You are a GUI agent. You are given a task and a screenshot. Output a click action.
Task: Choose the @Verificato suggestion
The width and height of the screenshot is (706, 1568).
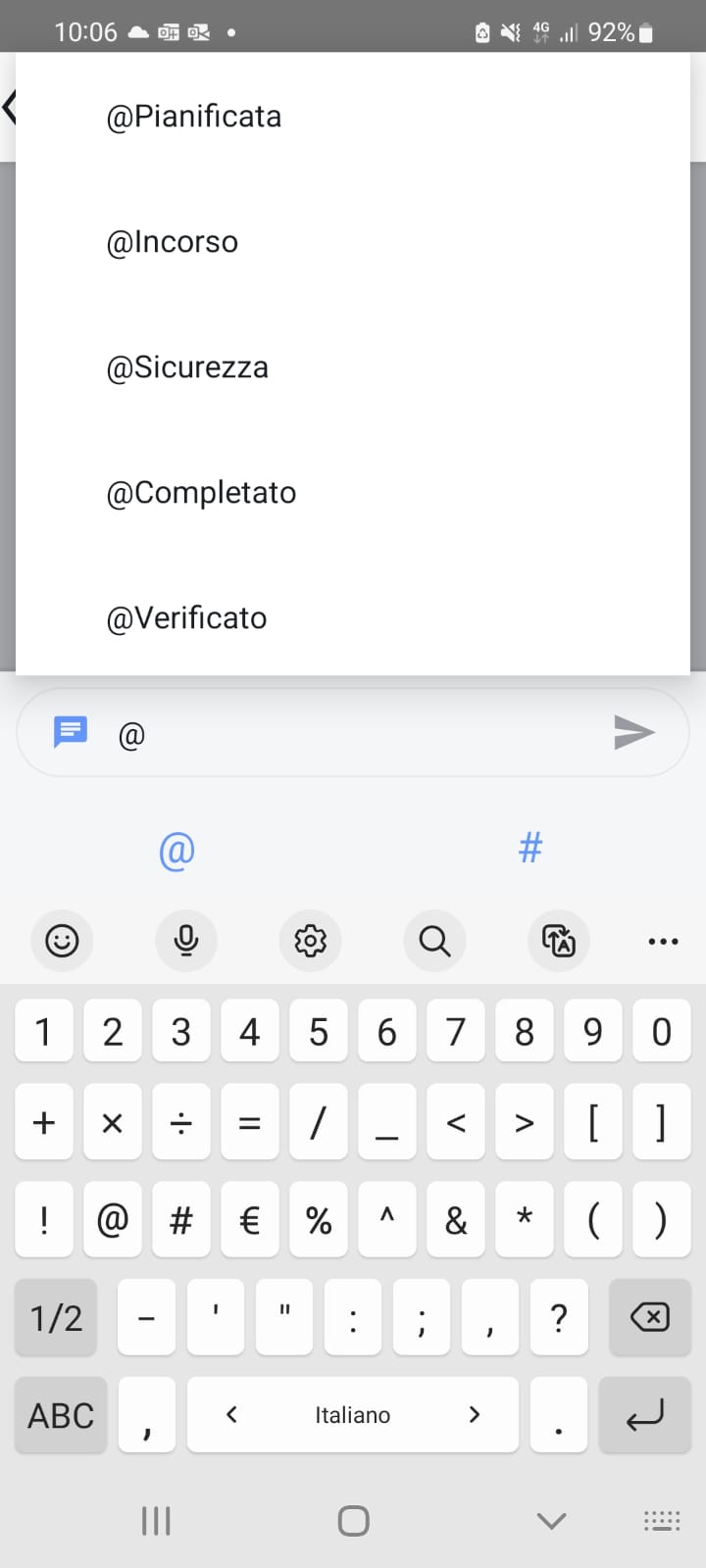pos(186,618)
